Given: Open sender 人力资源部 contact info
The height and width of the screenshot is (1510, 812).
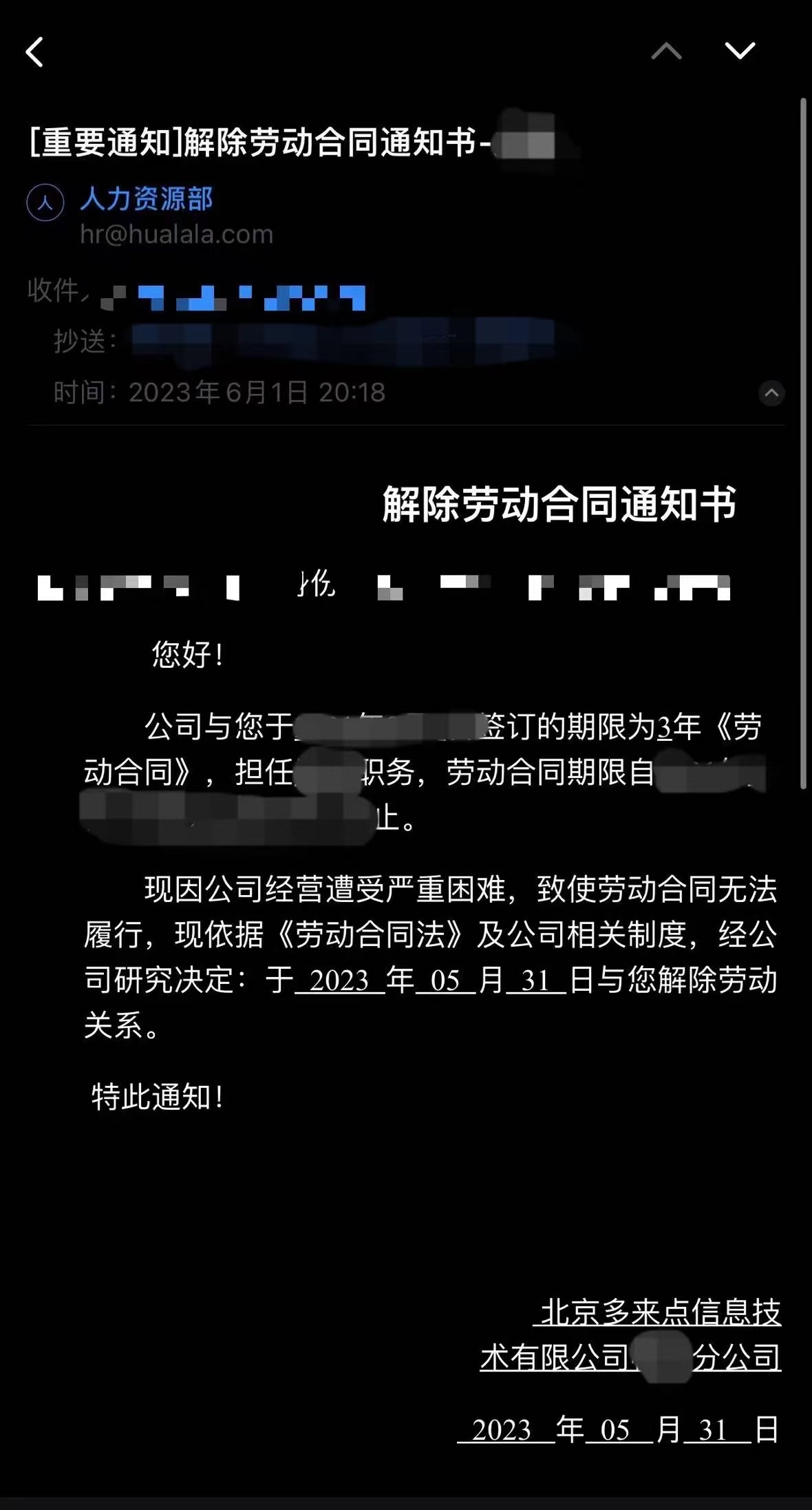Looking at the screenshot, I should coord(146,199).
